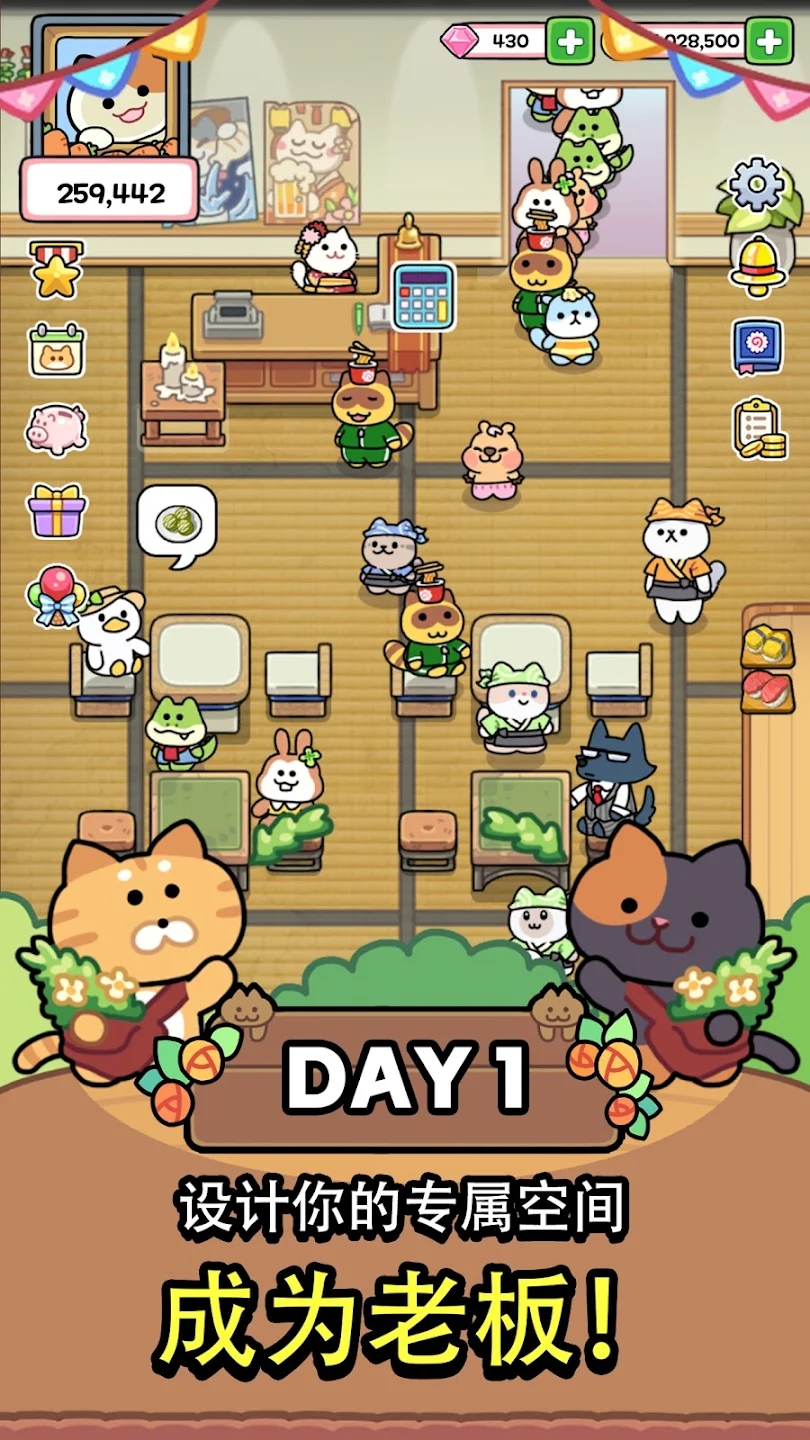Screen dimensions: 810x1440
Task: Tap the plus button beside the gem counter
Action: coord(569,41)
